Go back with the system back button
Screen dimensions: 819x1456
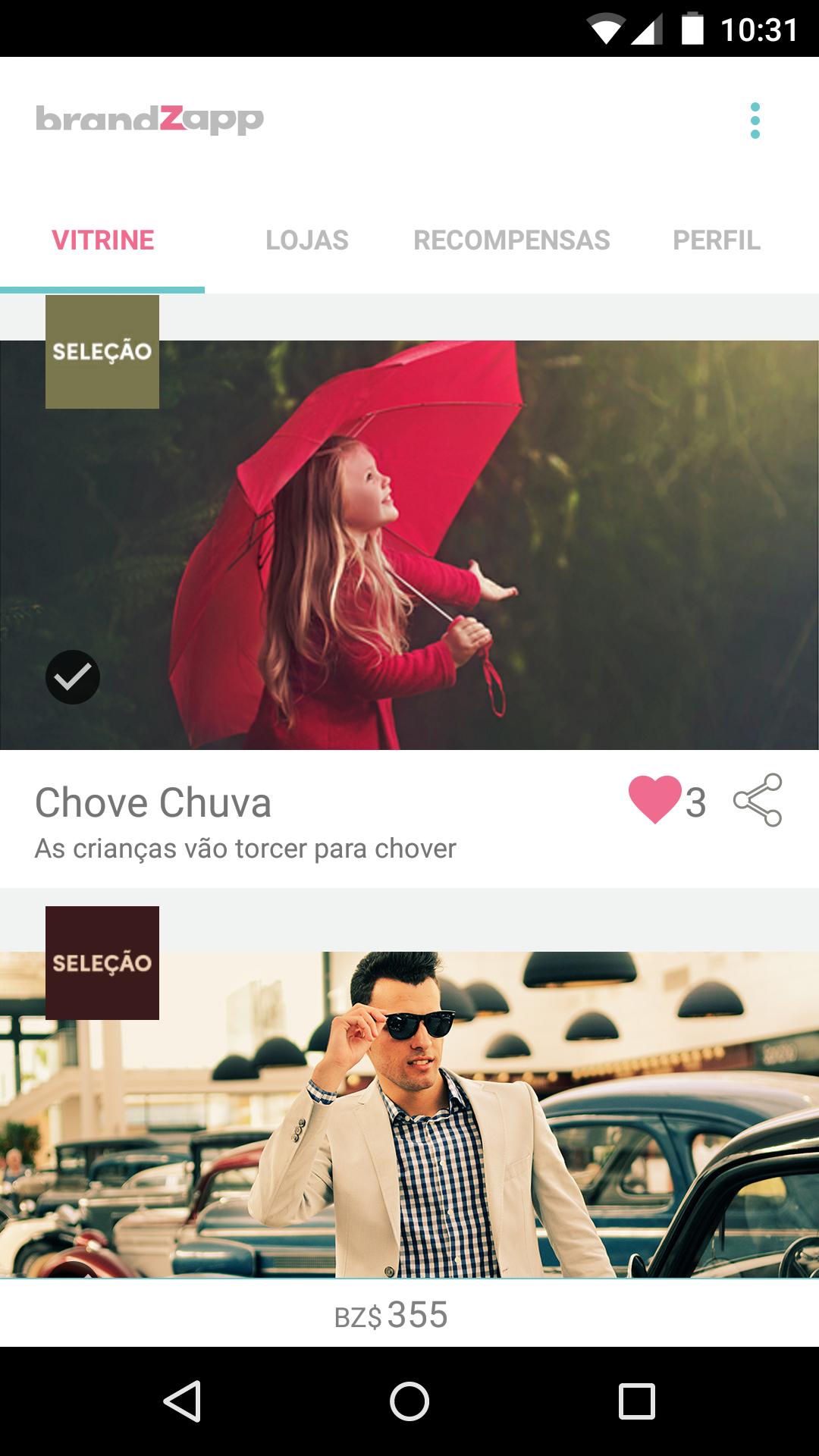click(x=182, y=1401)
